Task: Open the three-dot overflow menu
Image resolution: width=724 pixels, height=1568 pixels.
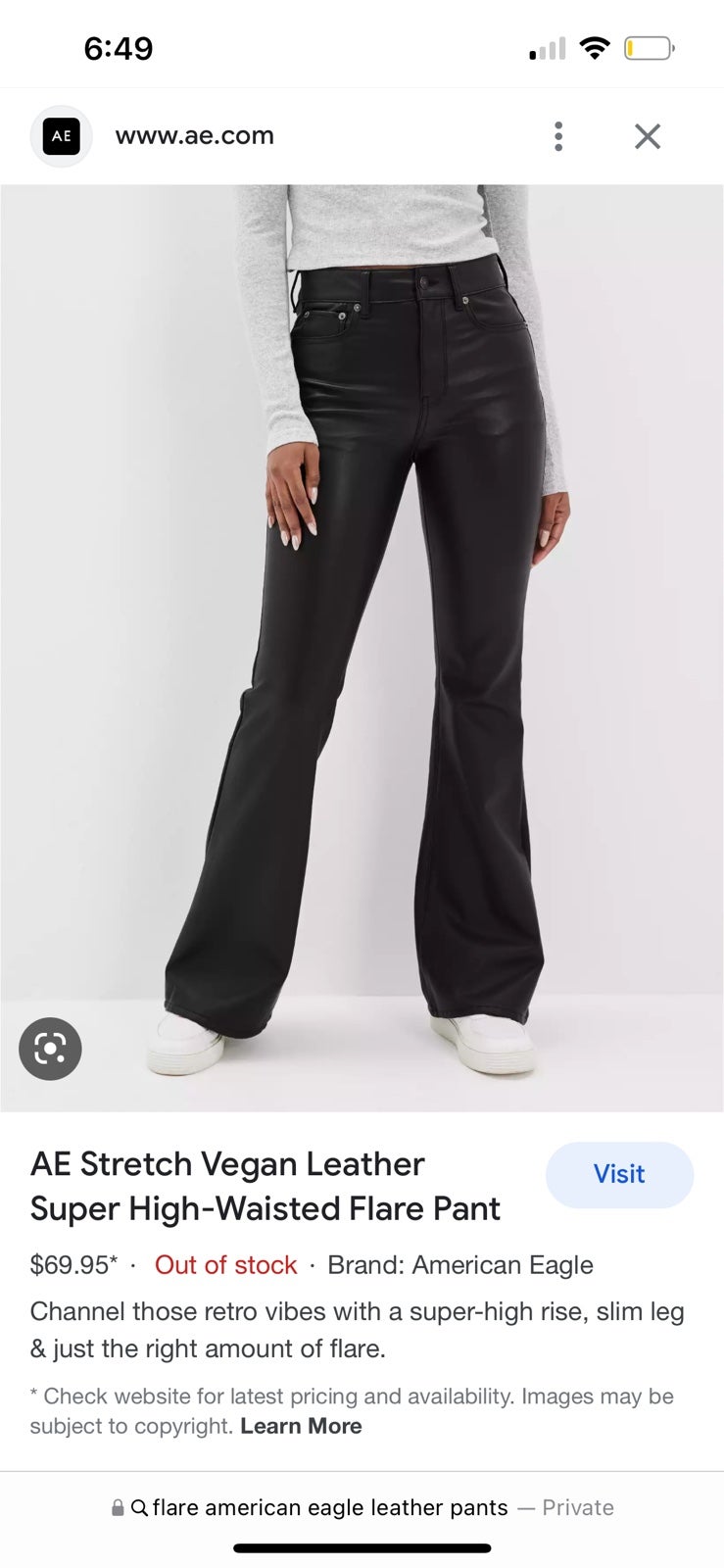Action: 558,136
